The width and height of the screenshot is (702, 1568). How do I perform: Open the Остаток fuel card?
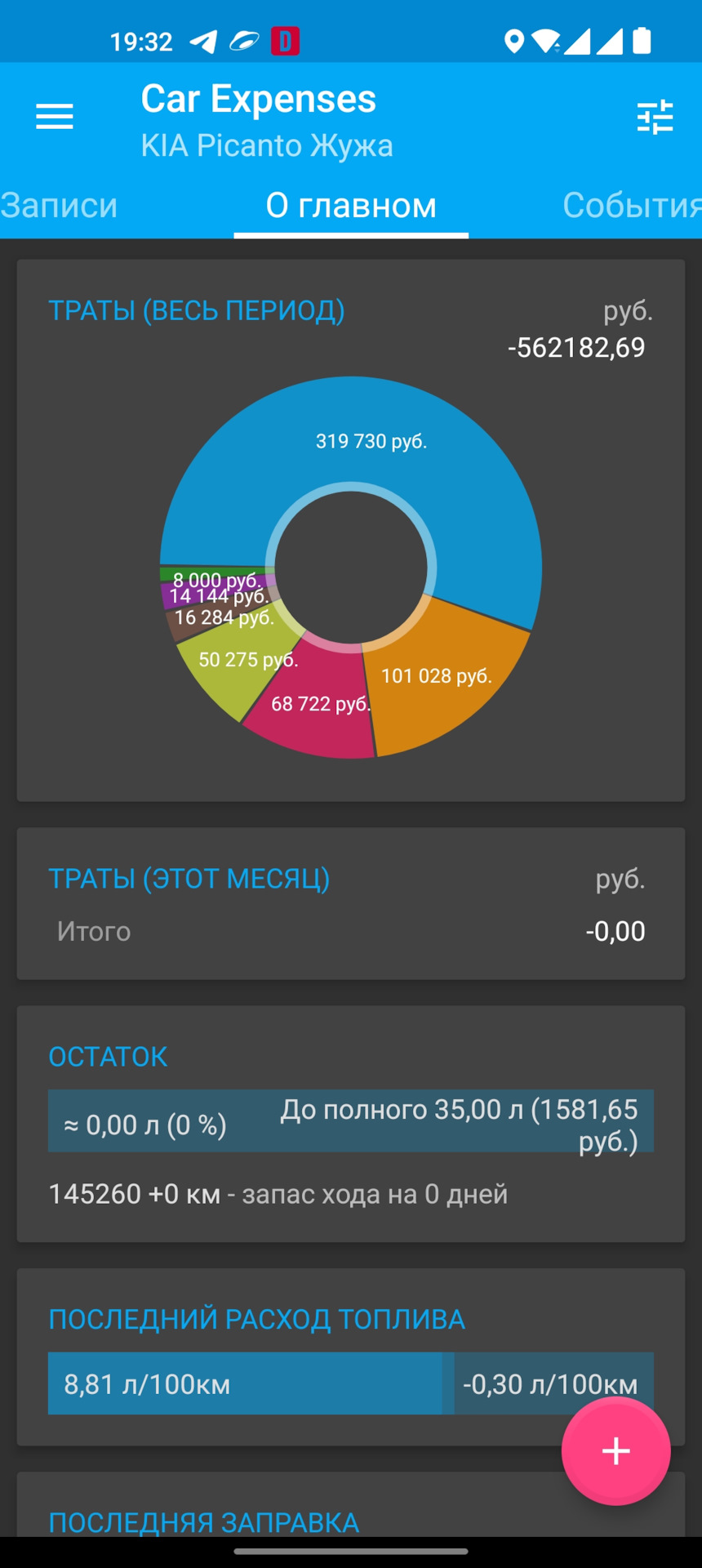tap(350, 1123)
